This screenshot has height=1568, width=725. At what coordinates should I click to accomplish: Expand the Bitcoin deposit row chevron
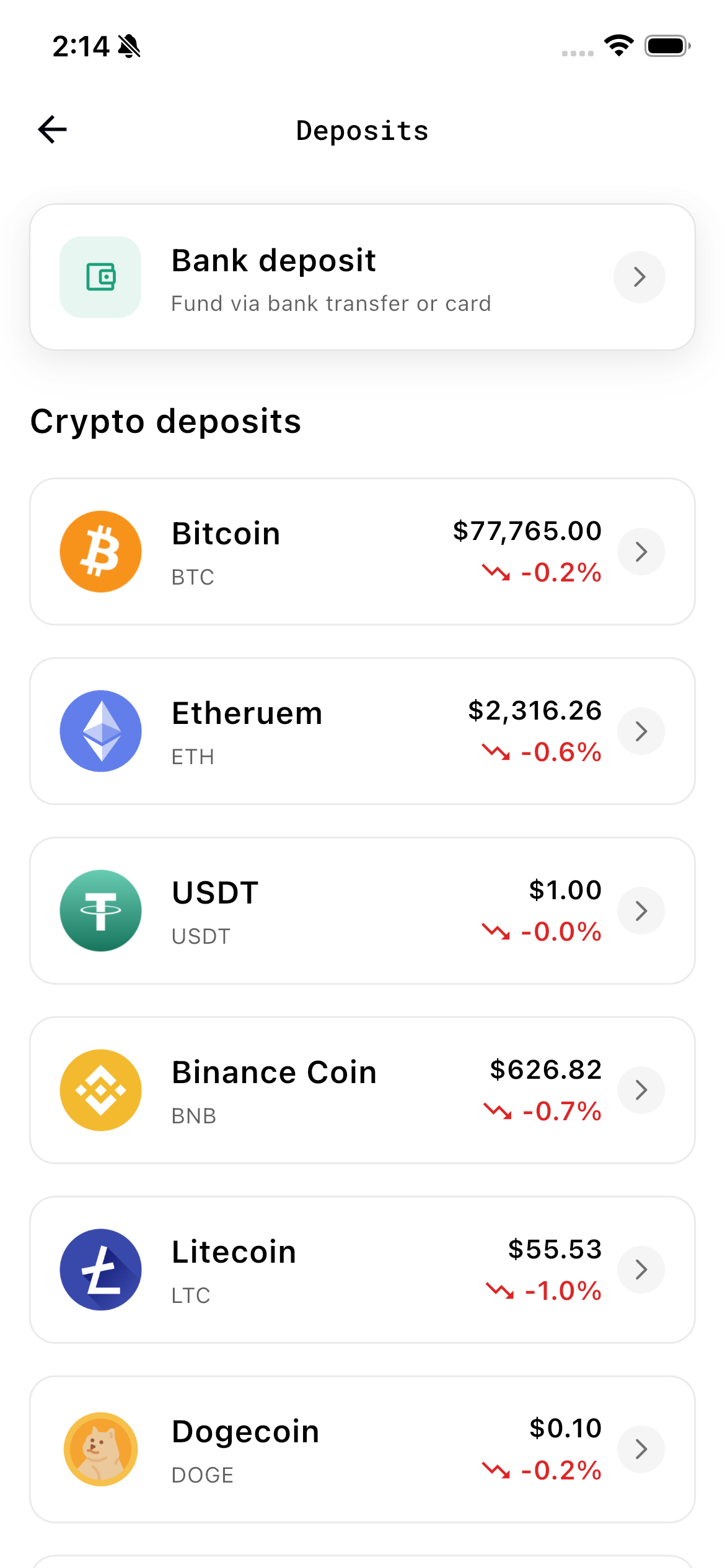click(x=641, y=551)
